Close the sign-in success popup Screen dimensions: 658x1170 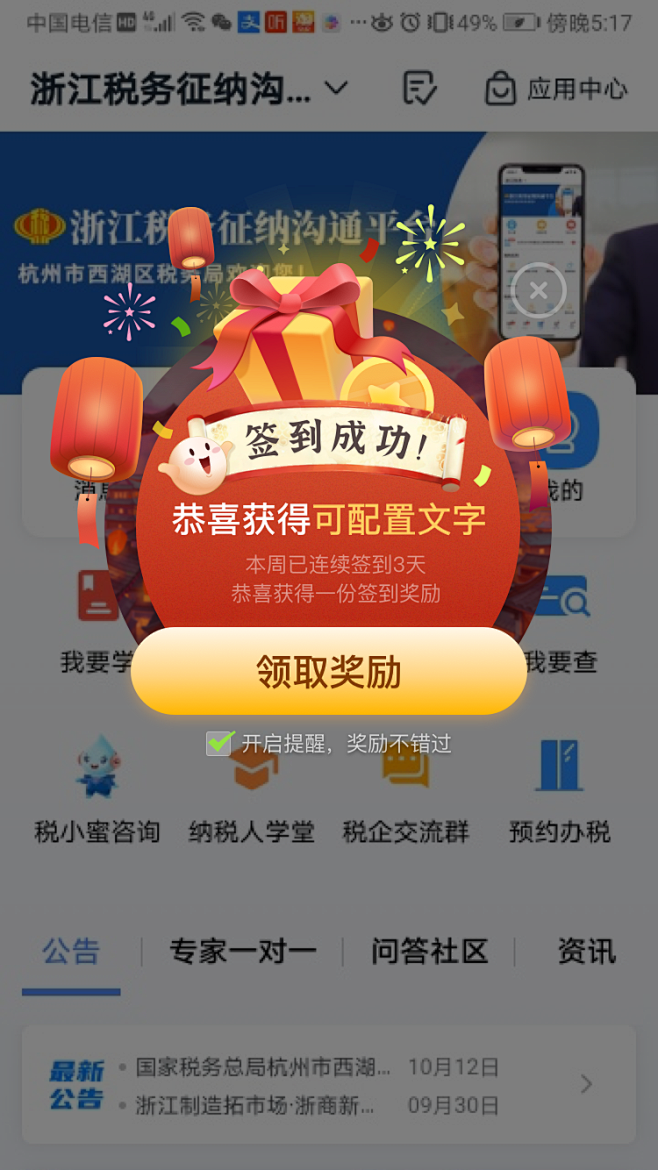[539, 290]
